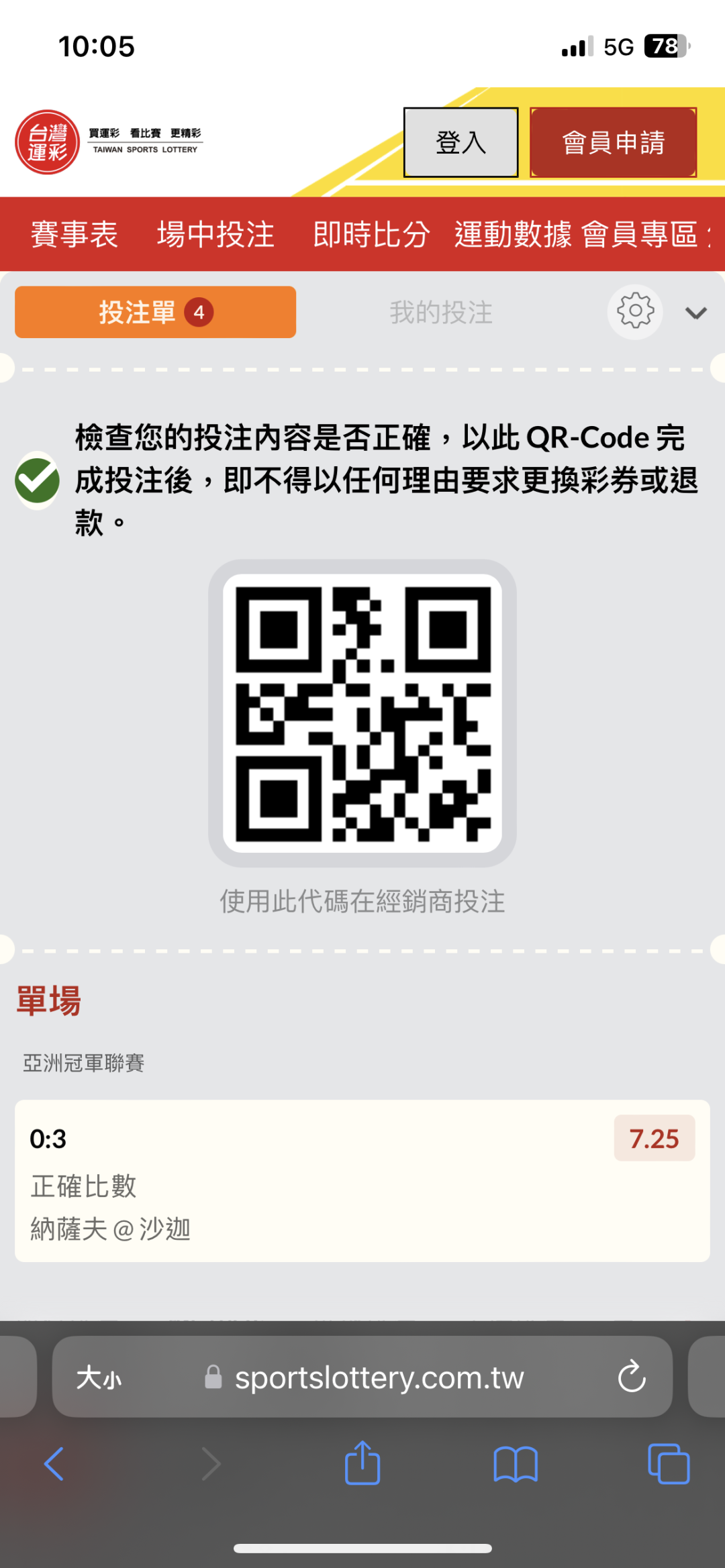Reload the sportslottery.com.tw page
The width and height of the screenshot is (725, 1568).
632,1377
